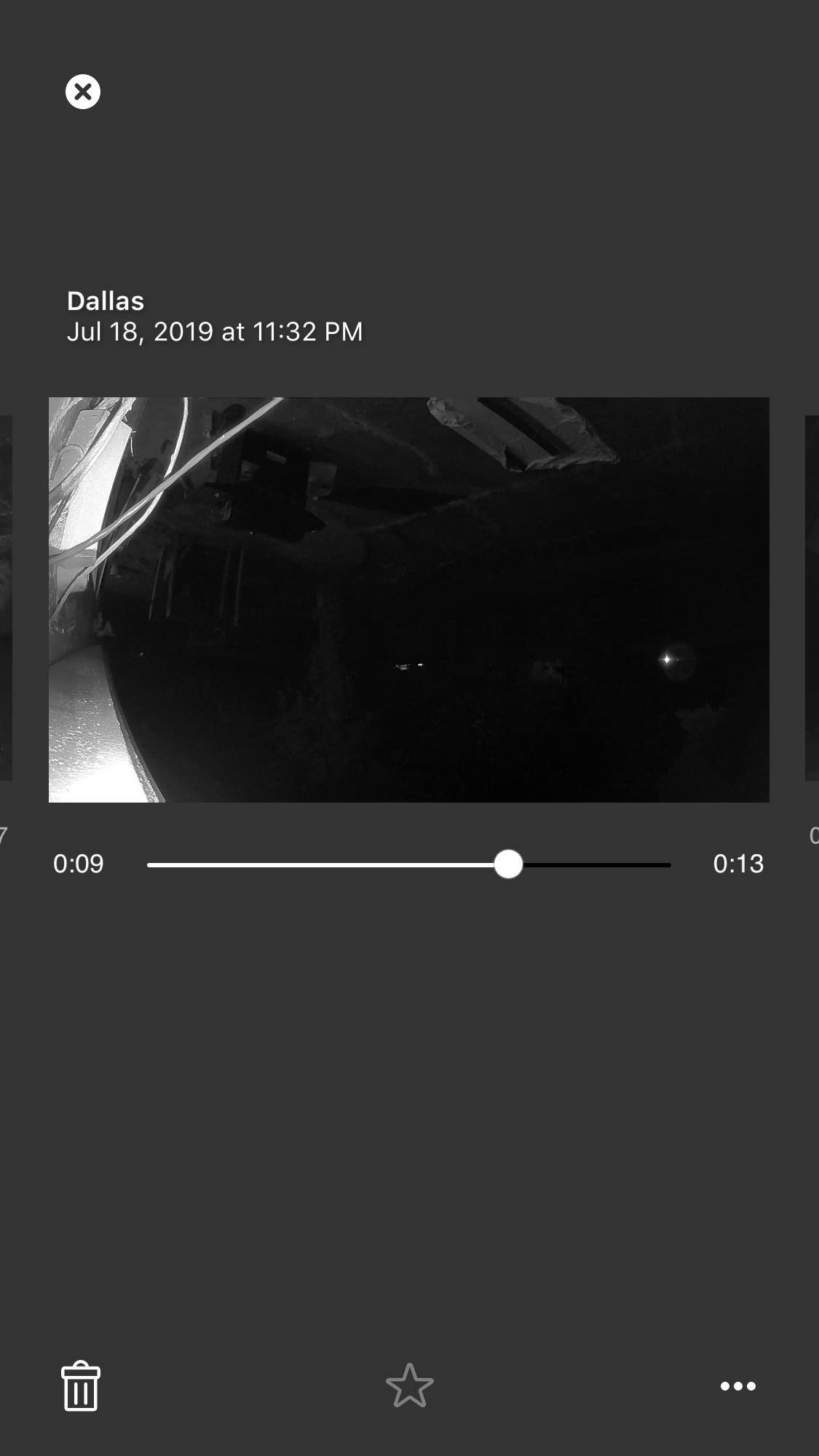Open the three-dot more options menu

pyautogui.click(x=737, y=1386)
